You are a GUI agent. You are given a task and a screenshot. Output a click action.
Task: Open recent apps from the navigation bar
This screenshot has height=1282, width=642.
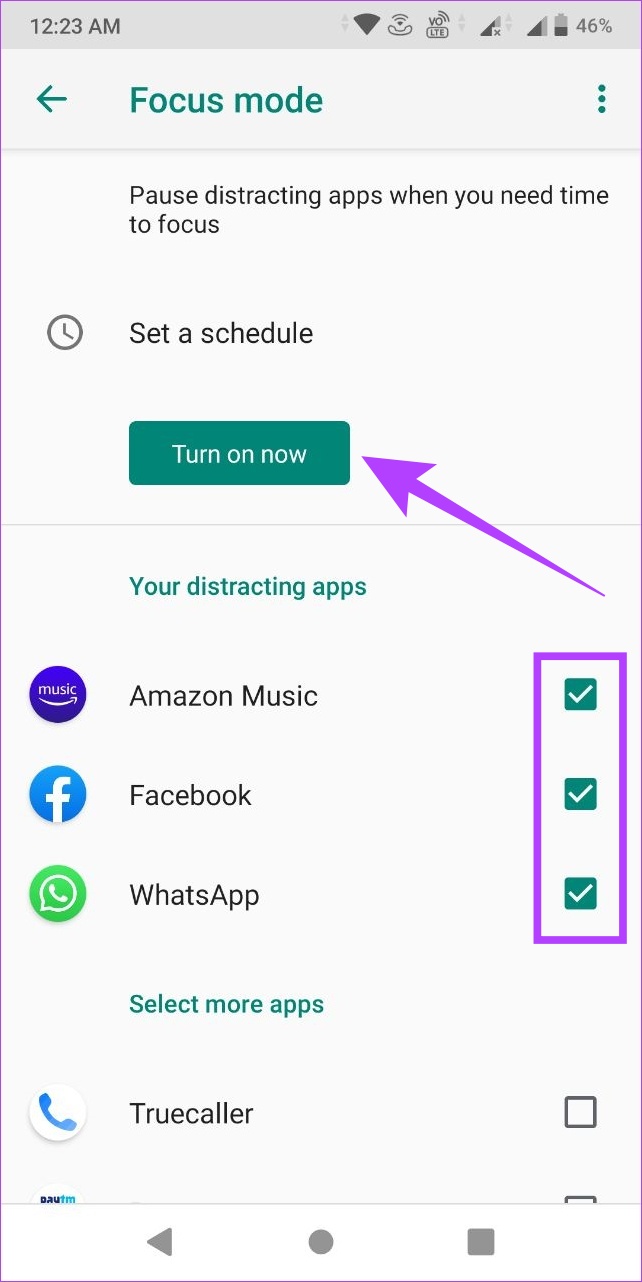[481, 1241]
